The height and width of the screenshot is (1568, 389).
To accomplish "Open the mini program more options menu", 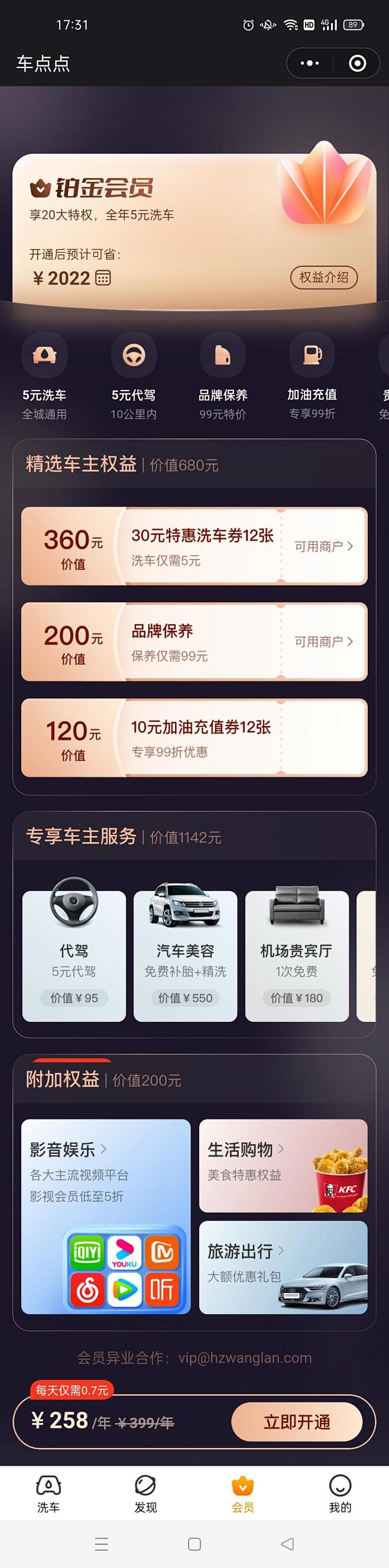I will tap(309, 63).
